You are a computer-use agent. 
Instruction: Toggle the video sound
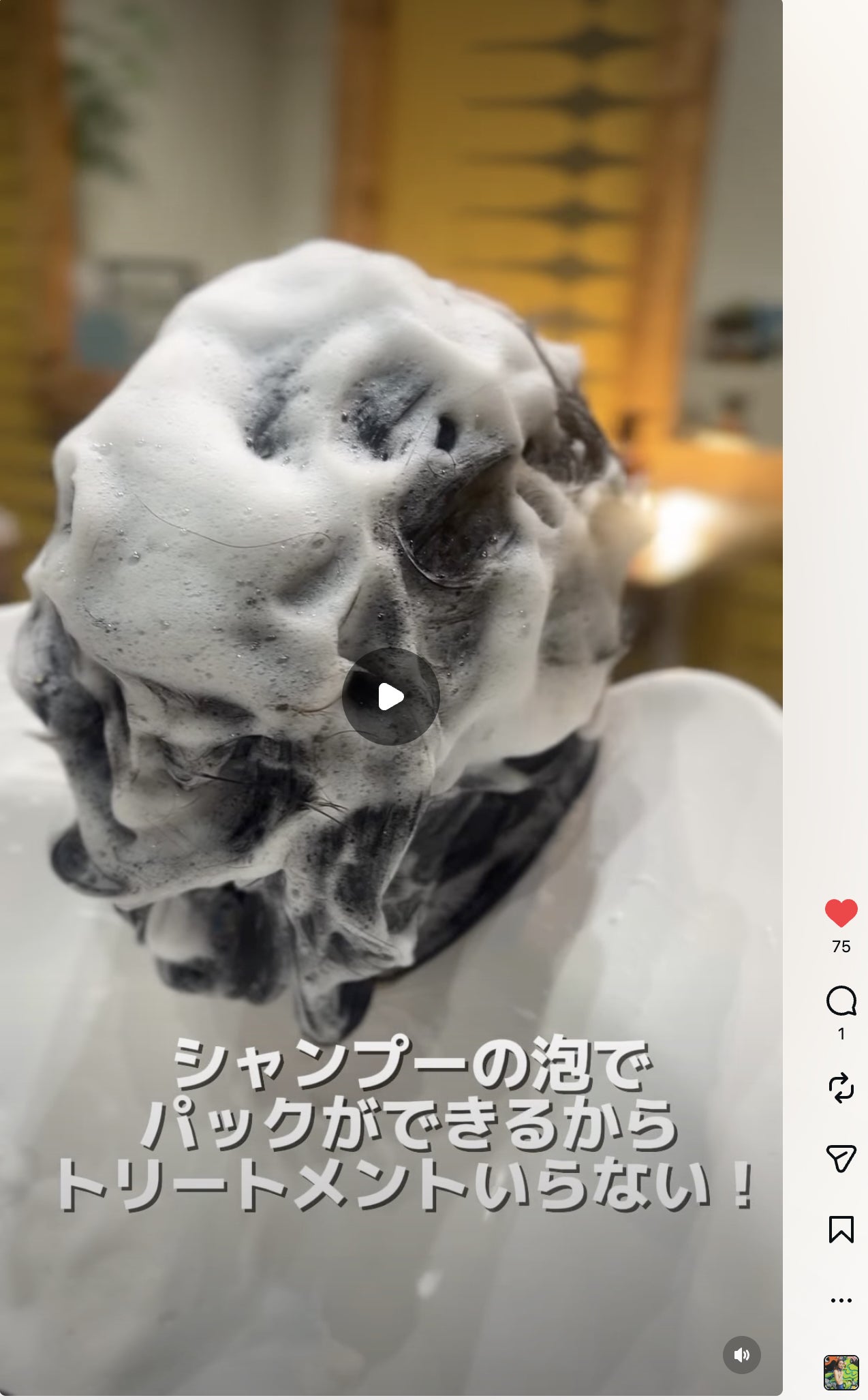click(x=741, y=1354)
